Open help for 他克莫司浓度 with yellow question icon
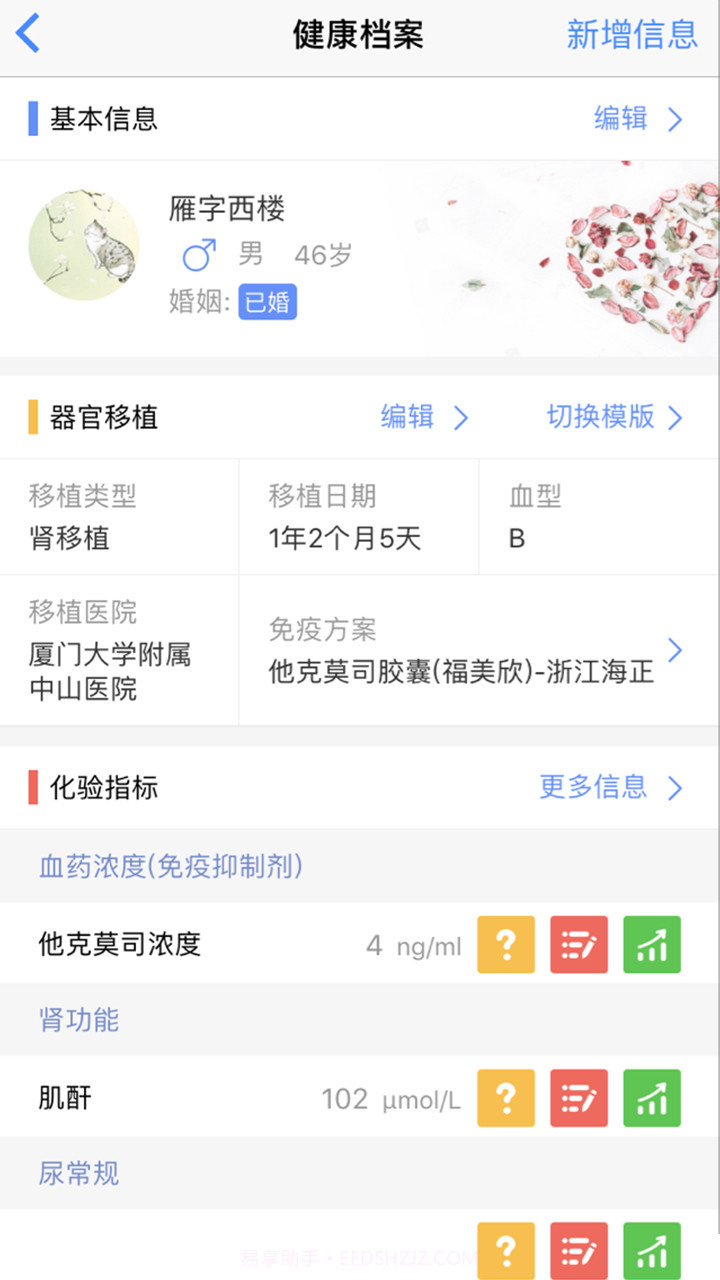Image resolution: width=720 pixels, height=1280 pixels. 506,944
